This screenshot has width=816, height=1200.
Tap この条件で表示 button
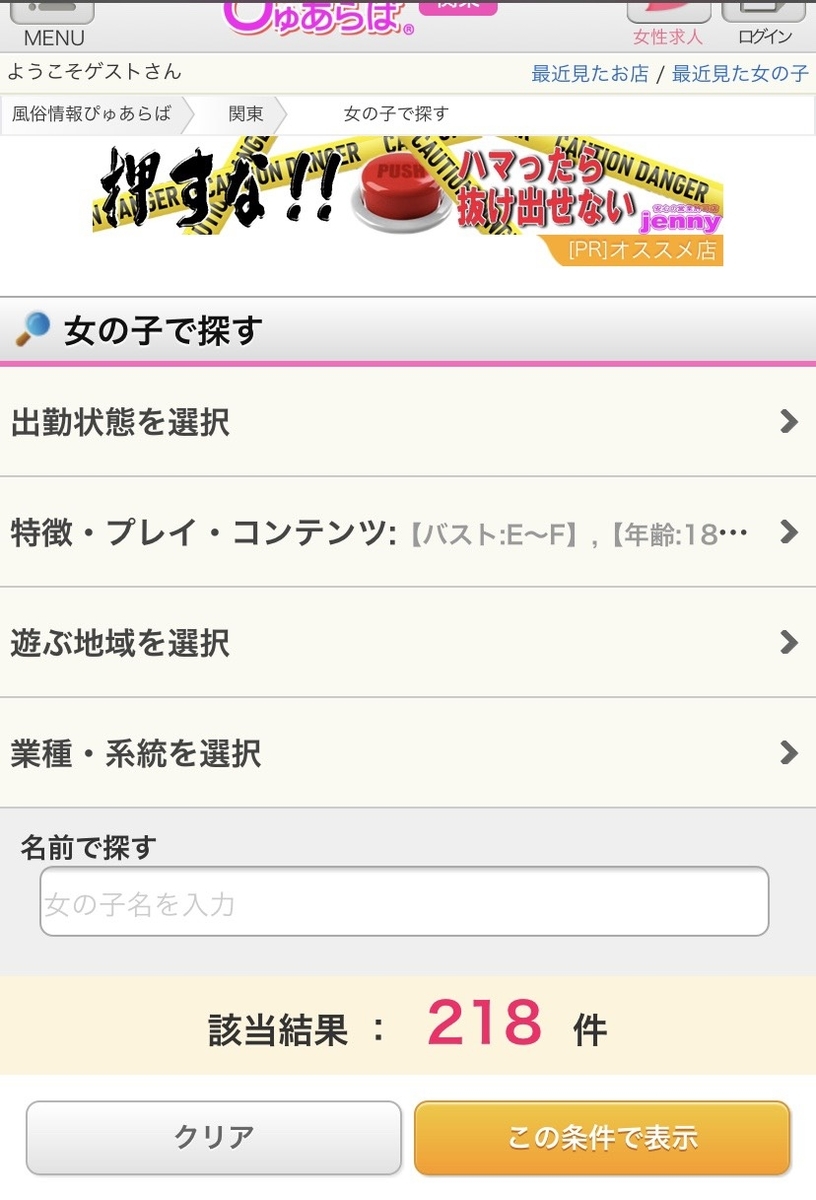coord(602,1137)
